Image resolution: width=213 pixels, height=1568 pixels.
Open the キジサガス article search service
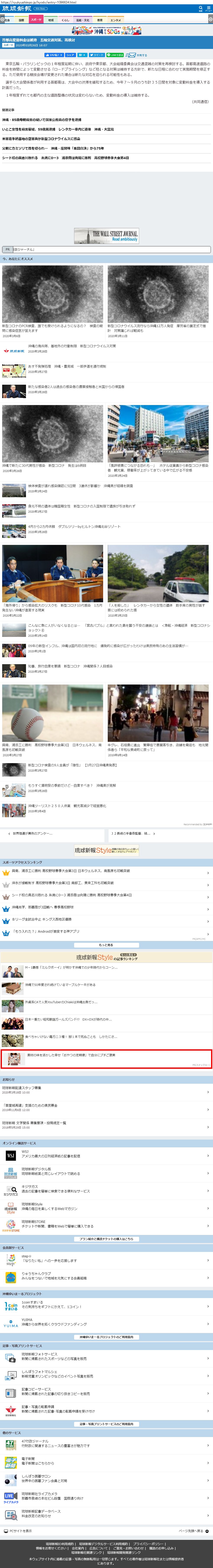(x=107, y=1189)
